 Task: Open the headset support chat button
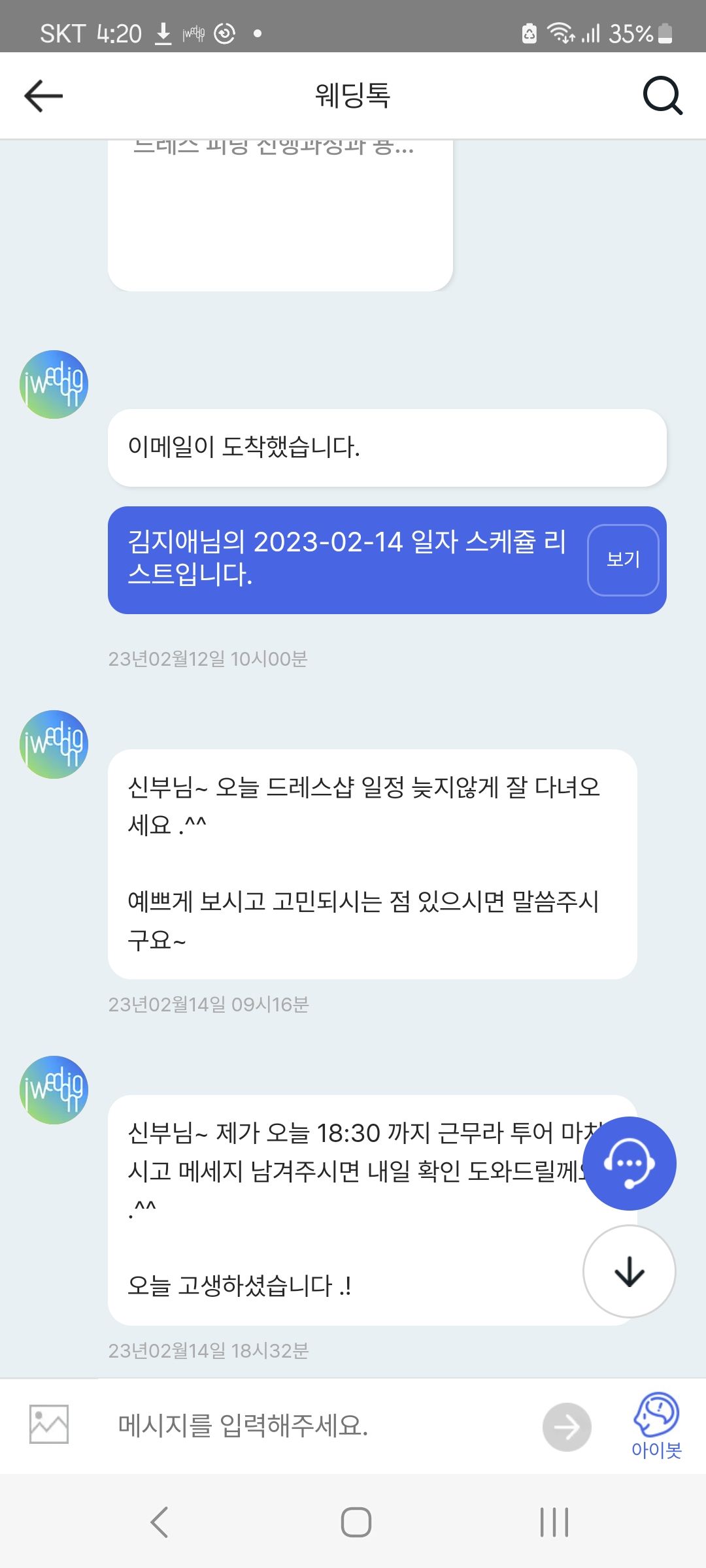tap(629, 1164)
